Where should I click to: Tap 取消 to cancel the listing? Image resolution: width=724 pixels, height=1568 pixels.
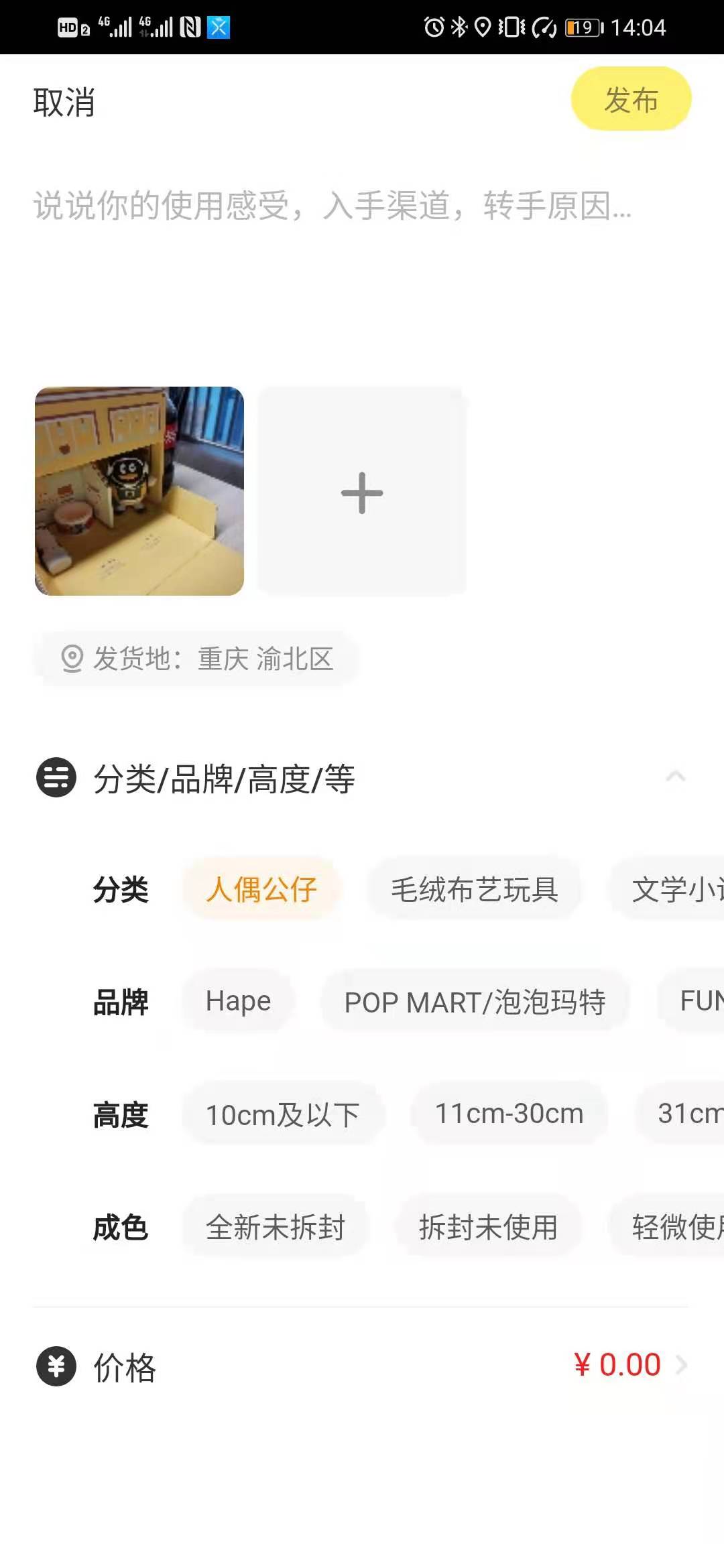[x=64, y=102]
